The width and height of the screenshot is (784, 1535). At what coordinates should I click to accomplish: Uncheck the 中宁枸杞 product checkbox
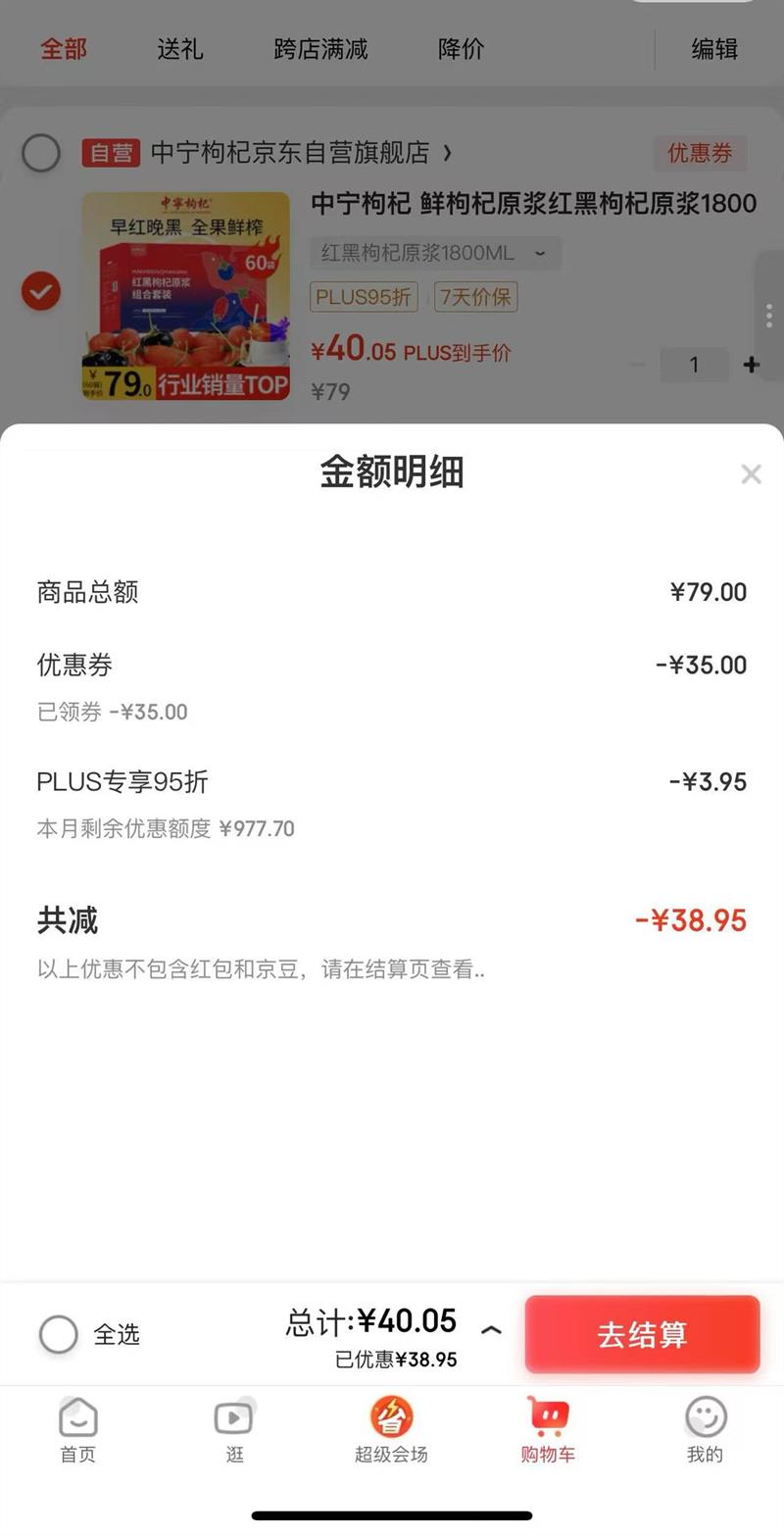[x=41, y=291]
